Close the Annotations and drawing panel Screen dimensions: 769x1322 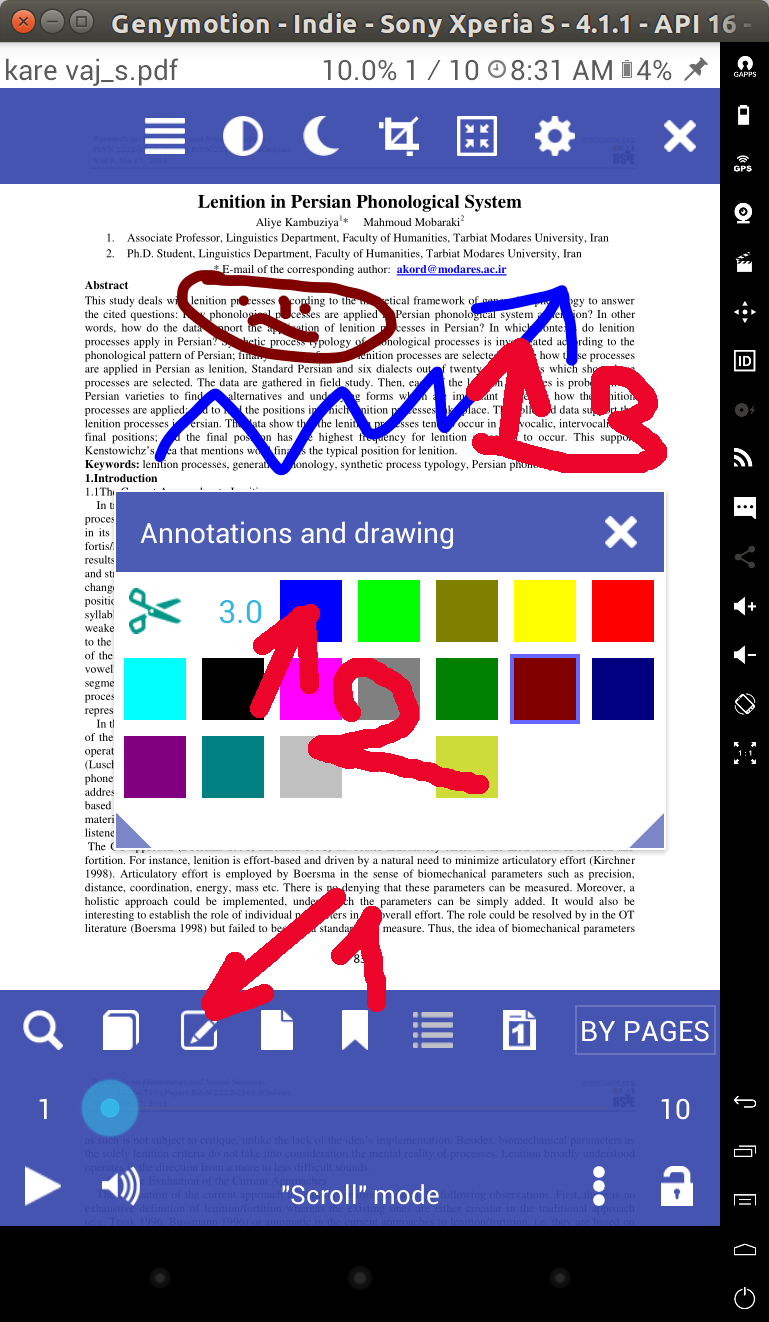[621, 532]
